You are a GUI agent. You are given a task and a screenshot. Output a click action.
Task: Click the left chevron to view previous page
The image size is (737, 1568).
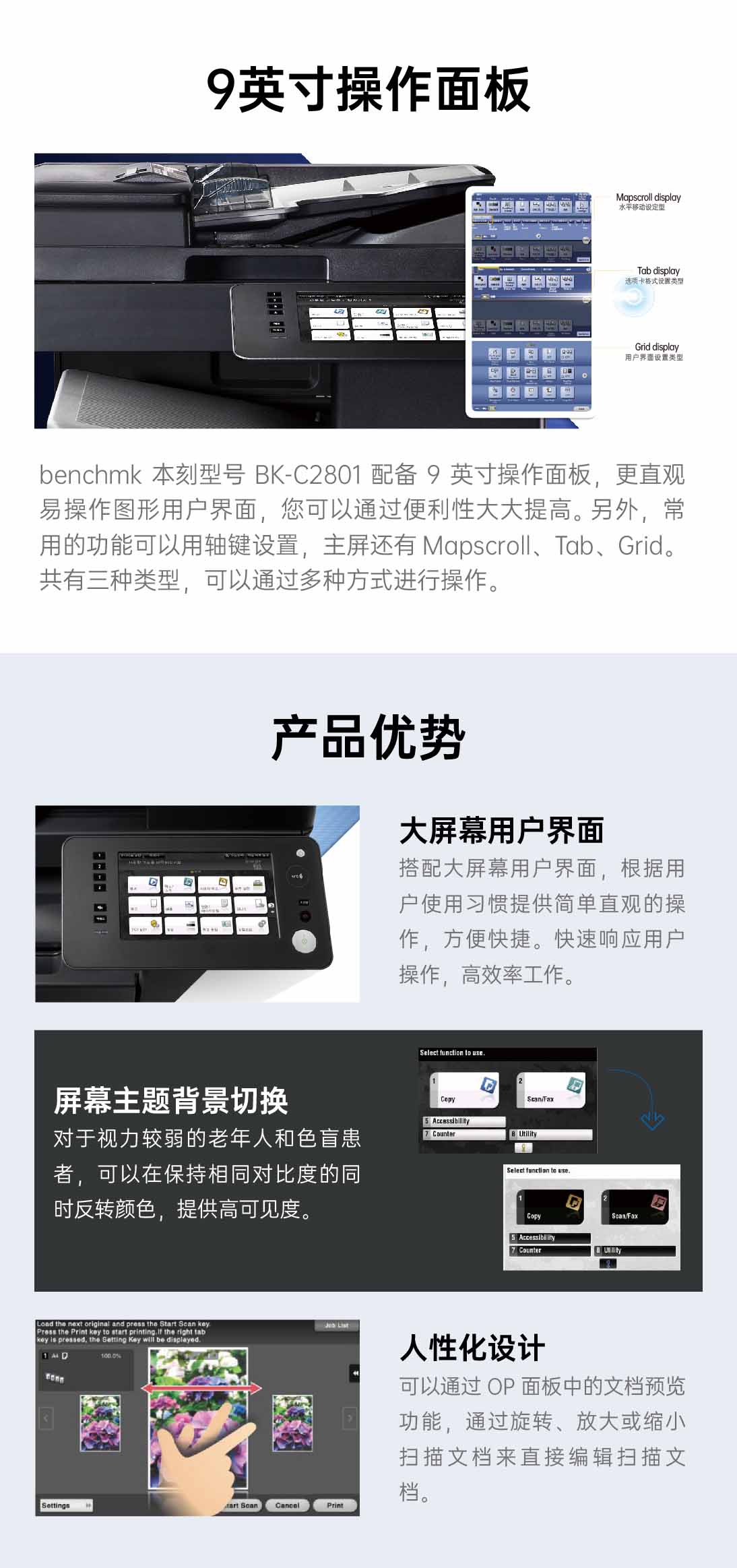(x=46, y=1417)
